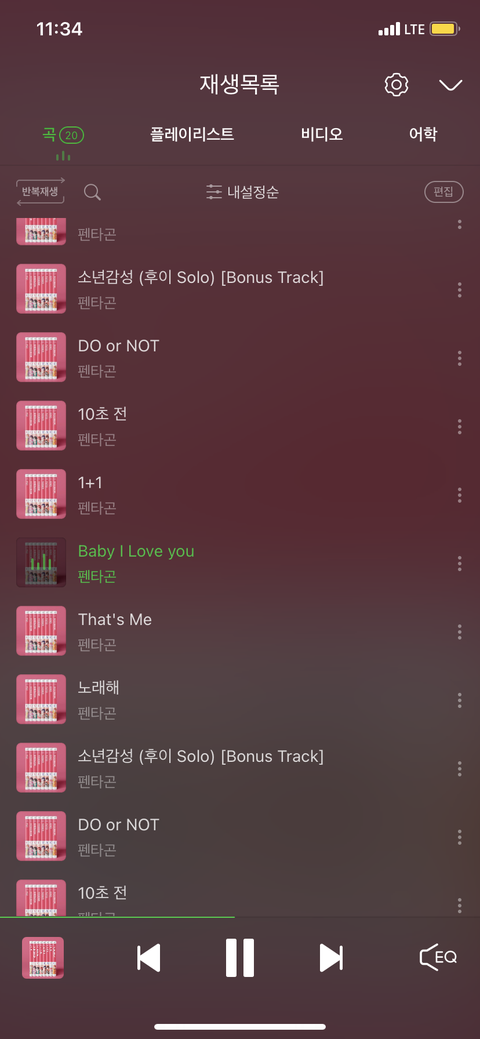This screenshot has width=480, height=1039.
Task: Open the settings gear icon
Action: (x=396, y=85)
